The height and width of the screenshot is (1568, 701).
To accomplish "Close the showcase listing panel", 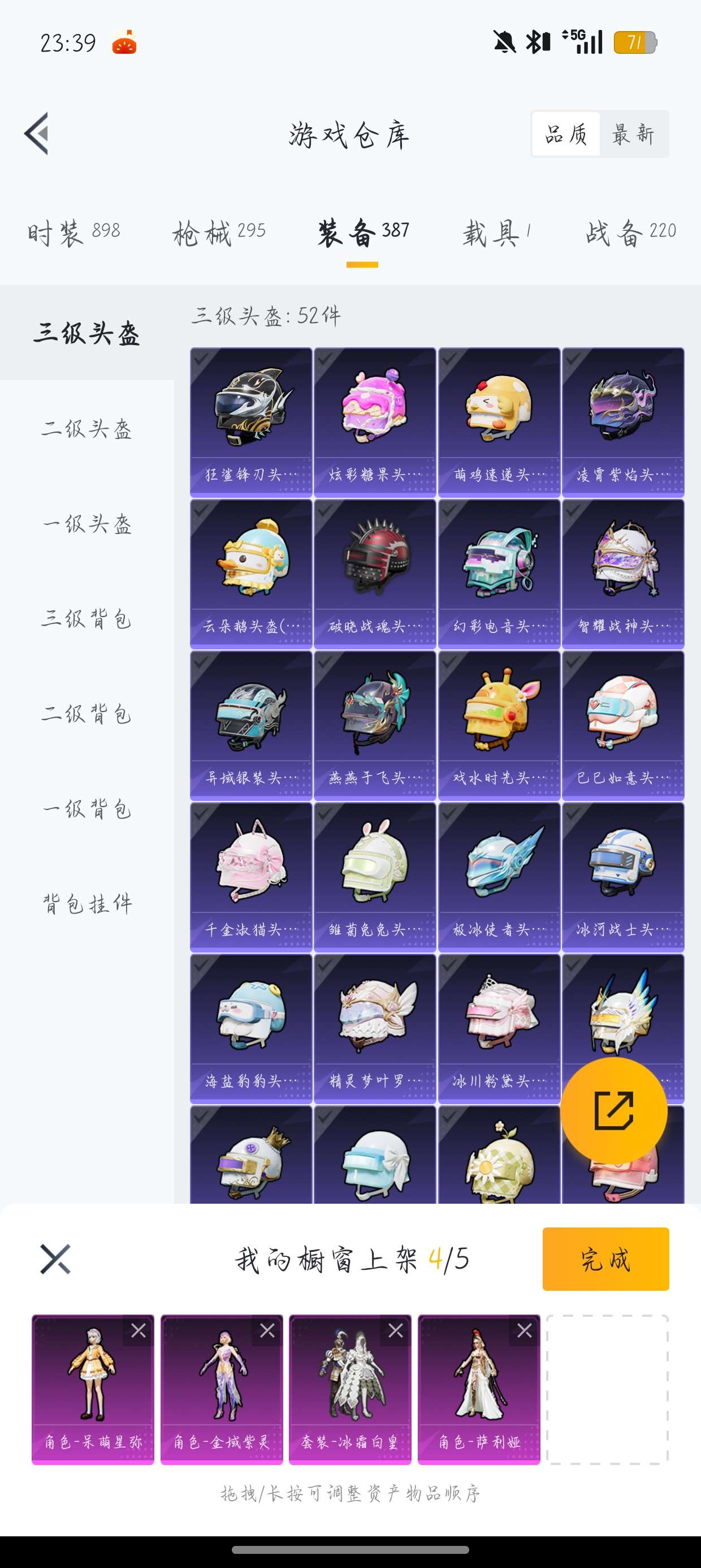I will point(55,1259).
